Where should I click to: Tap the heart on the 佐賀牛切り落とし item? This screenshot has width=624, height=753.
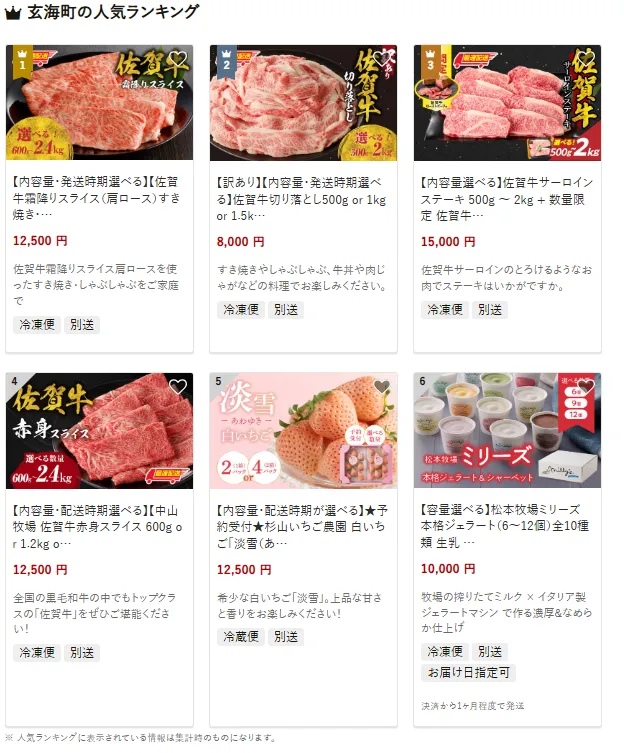[x=382, y=59]
